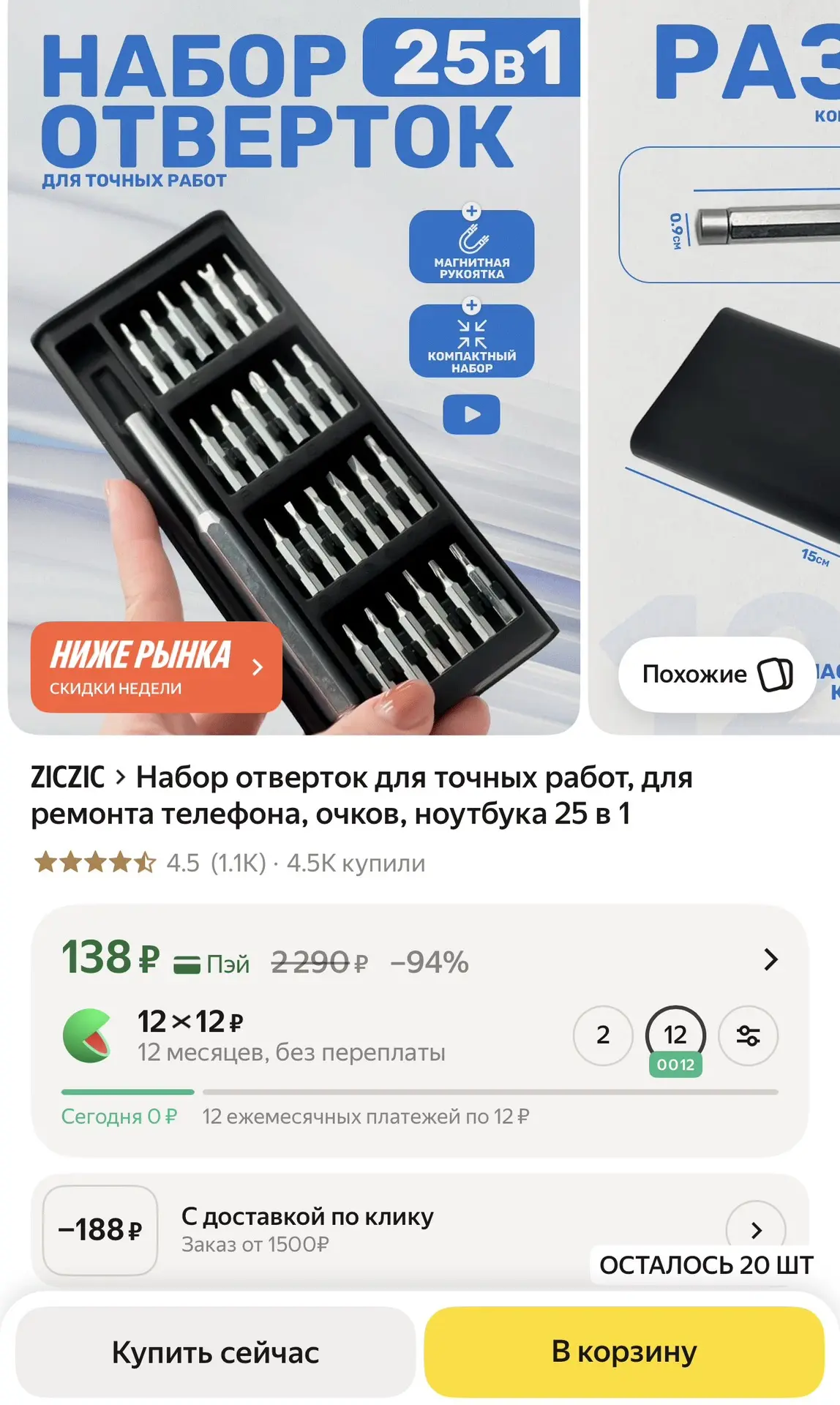Open the ZICZIC brand link
The image size is (840, 1405).
coord(68,777)
